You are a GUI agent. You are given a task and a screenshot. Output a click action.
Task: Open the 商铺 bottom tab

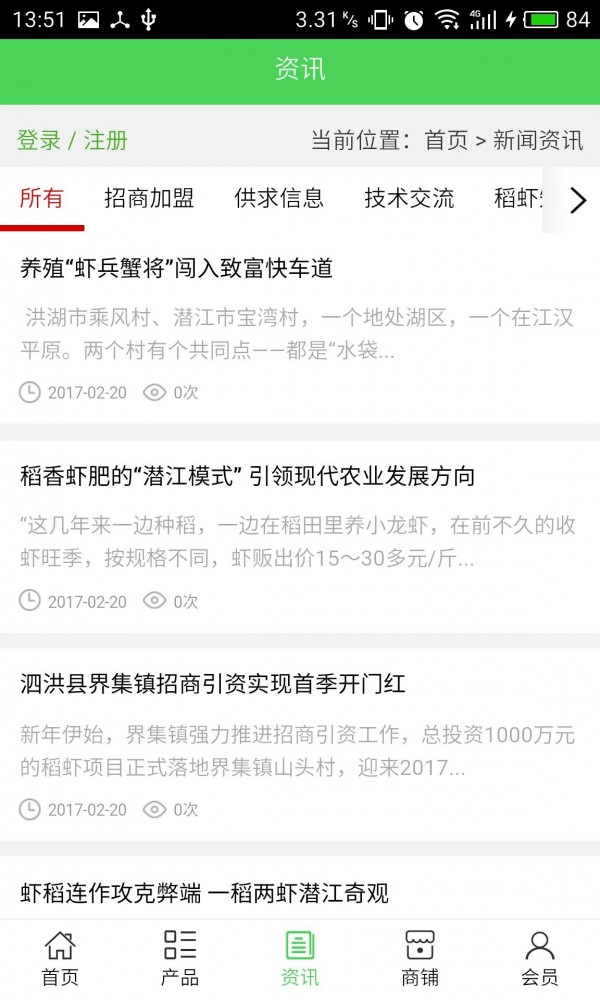(x=420, y=958)
